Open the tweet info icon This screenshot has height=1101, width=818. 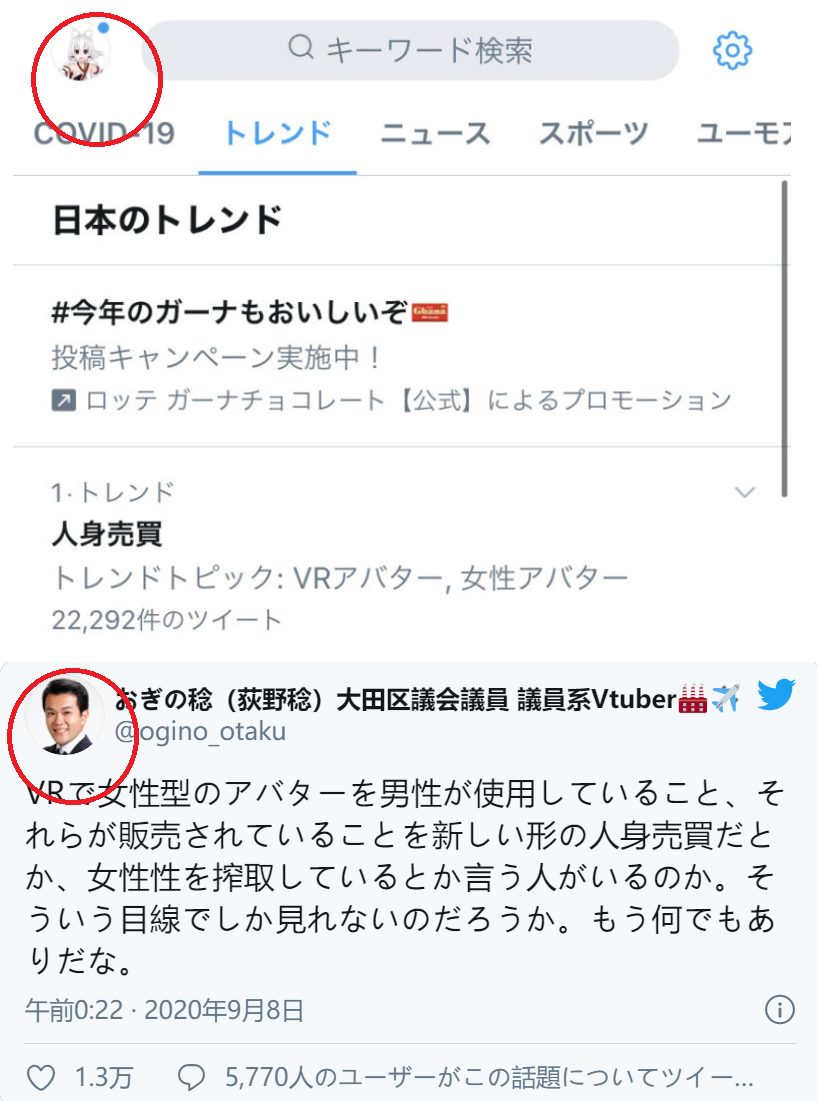pyautogui.click(x=779, y=1009)
